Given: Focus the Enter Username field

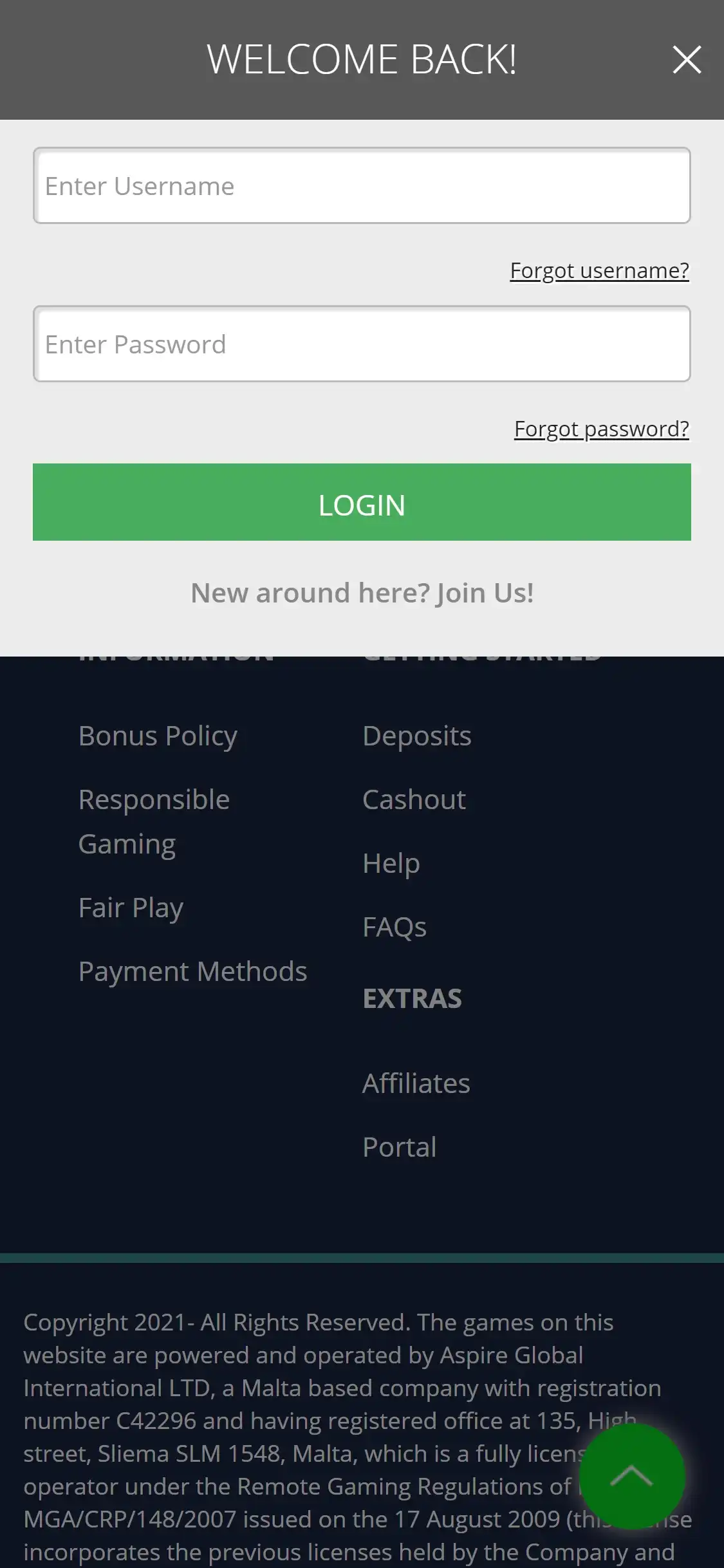Looking at the screenshot, I should [x=362, y=186].
